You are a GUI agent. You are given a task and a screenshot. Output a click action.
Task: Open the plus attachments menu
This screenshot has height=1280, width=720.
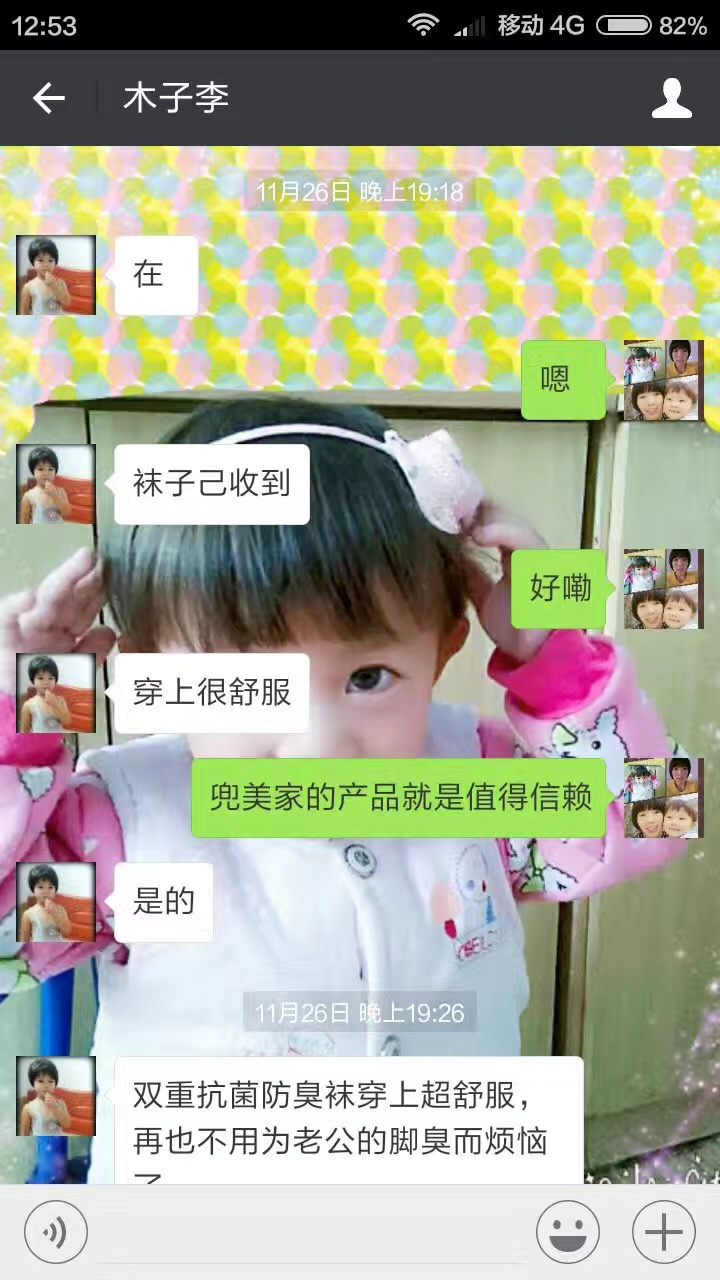pyautogui.click(x=663, y=1232)
